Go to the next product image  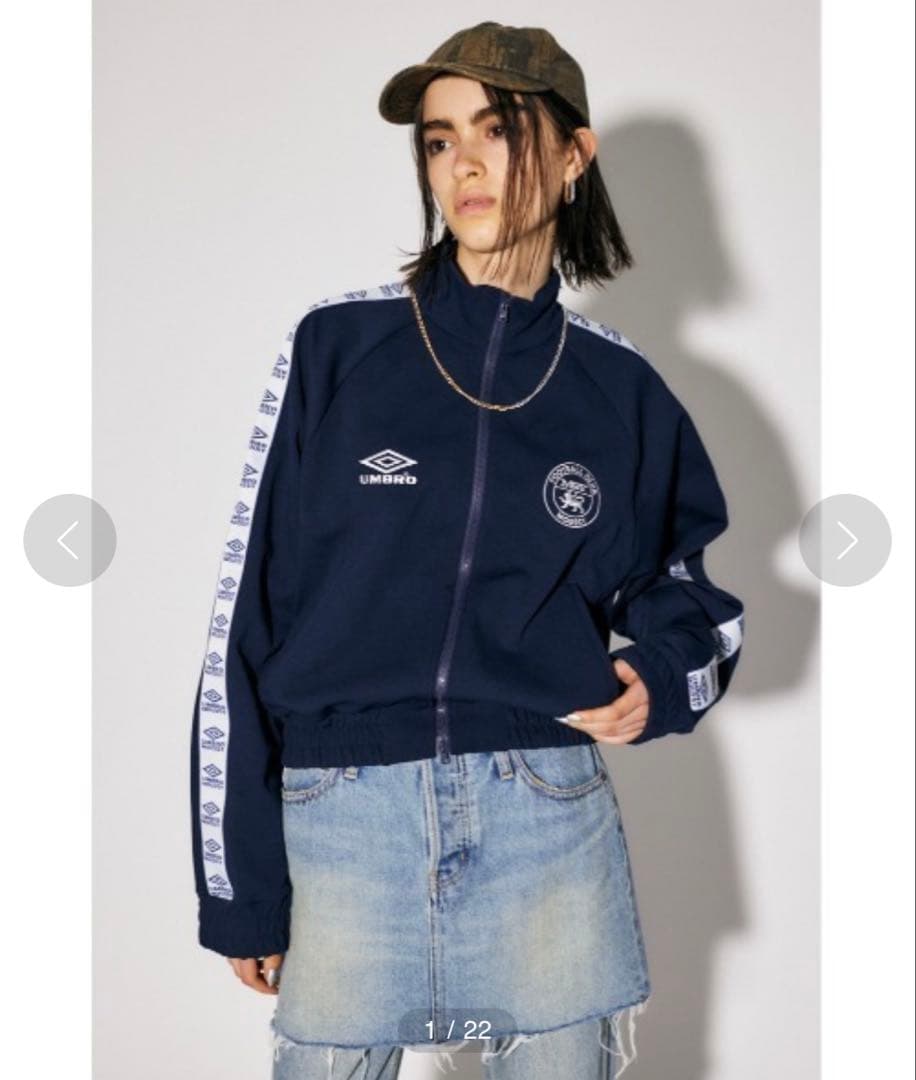pos(845,540)
